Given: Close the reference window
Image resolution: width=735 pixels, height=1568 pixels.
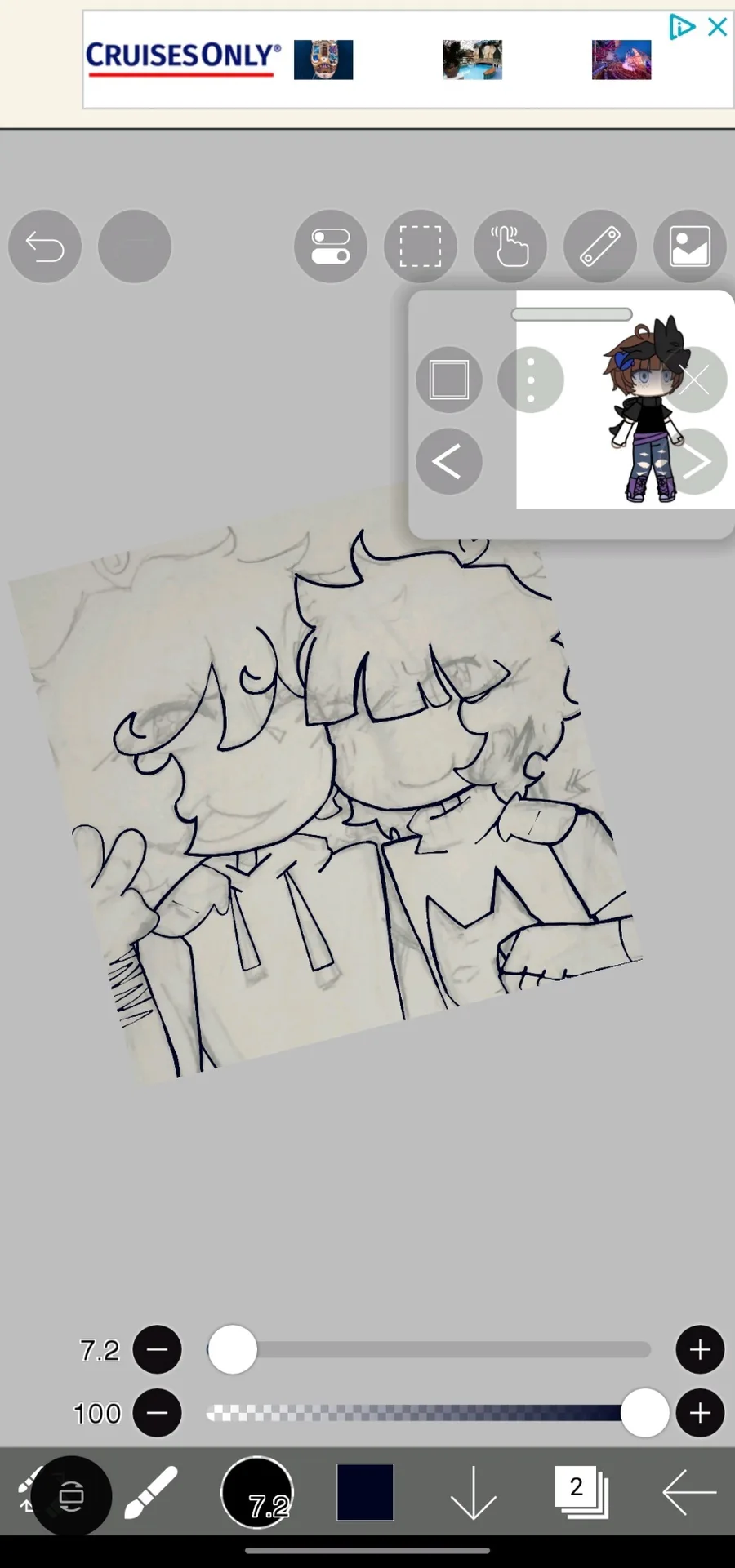Looking at the screenshot, I should pos(695,380).
